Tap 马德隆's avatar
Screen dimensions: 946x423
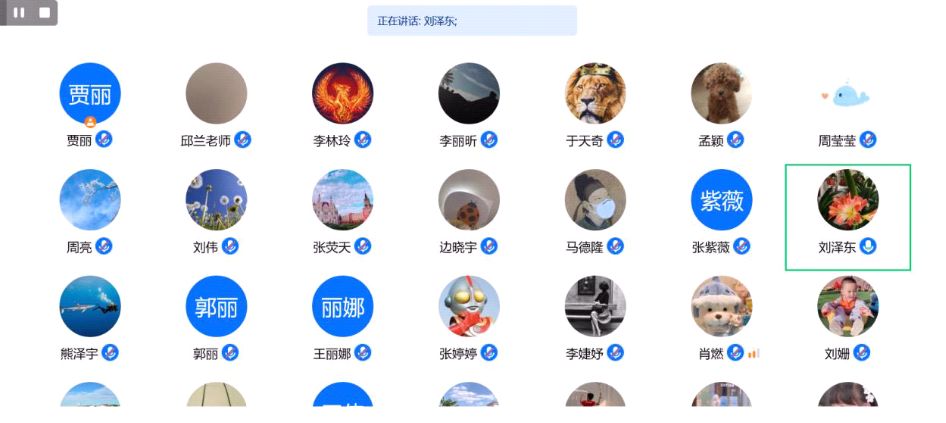595,200
